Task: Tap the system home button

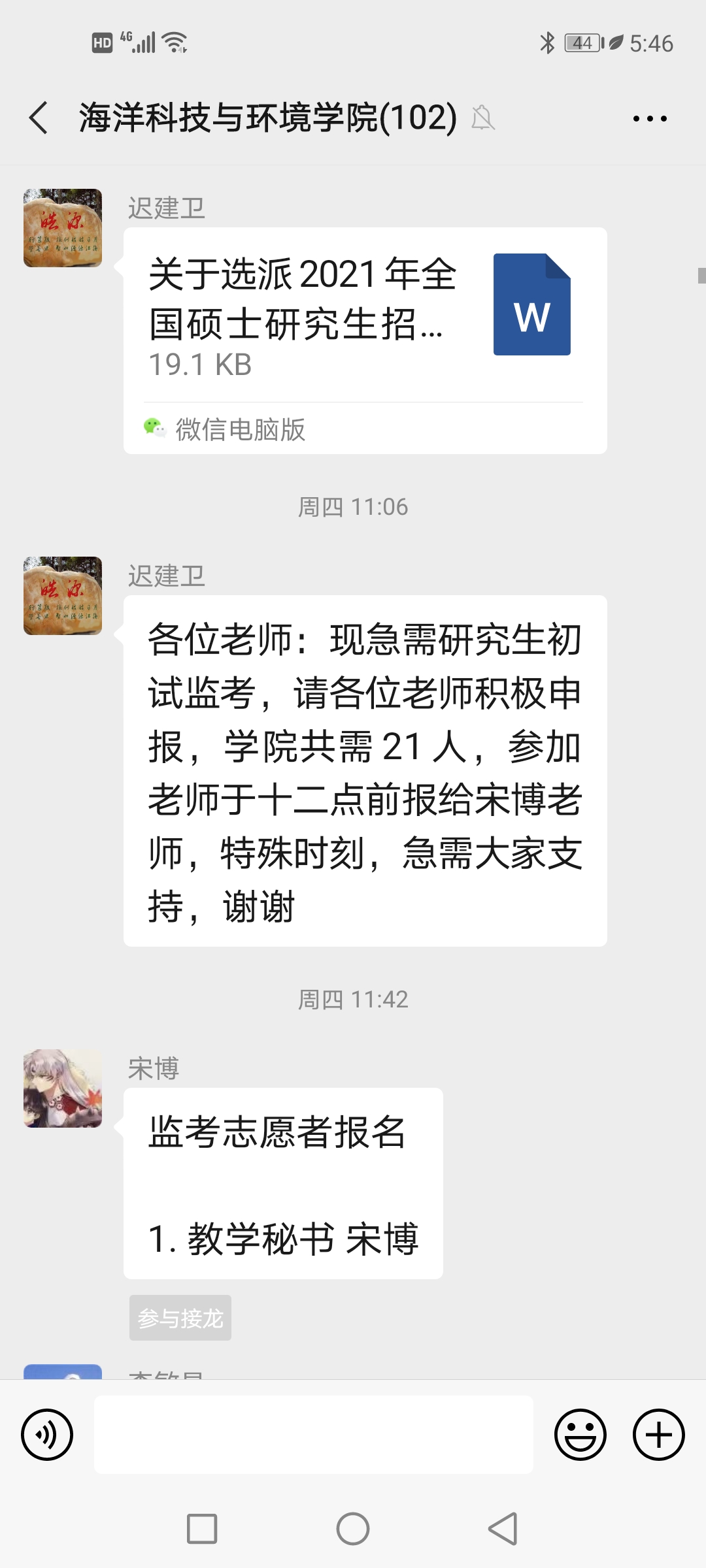Action: click(353, 1529)
